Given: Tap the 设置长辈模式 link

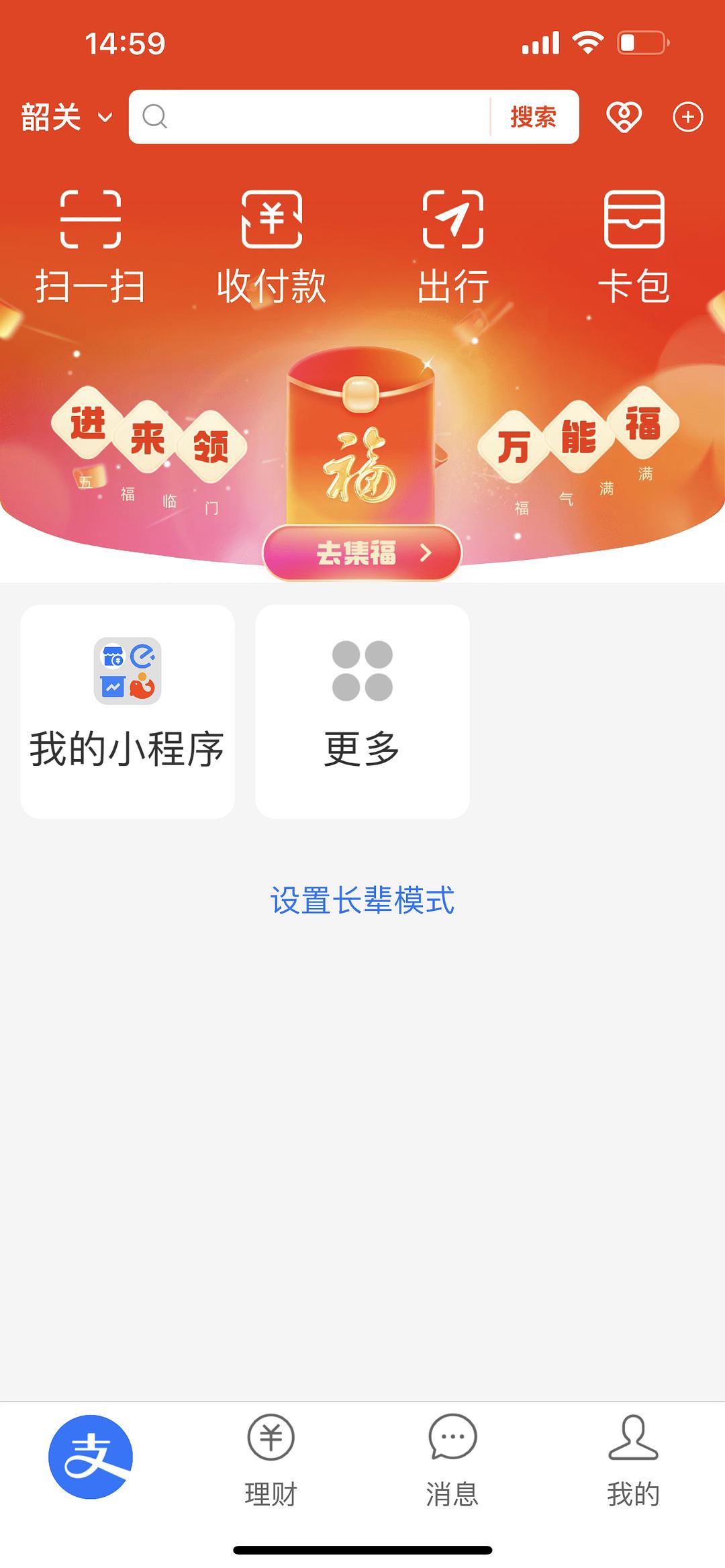Looking at the screenshot, I should coord(362,901).
